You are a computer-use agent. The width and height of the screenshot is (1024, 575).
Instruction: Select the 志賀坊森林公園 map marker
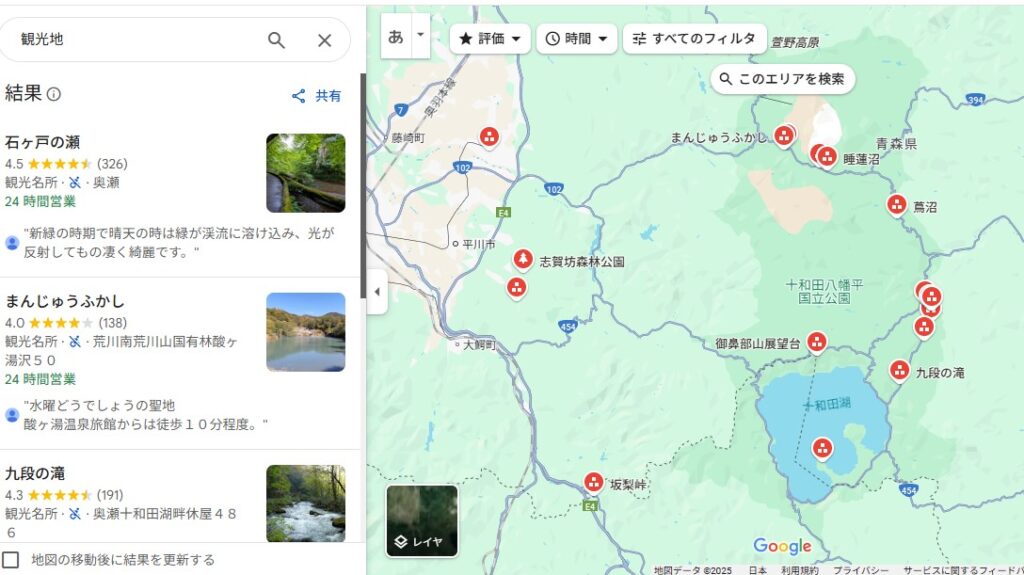pyautogui.click(x=522, y=260)
